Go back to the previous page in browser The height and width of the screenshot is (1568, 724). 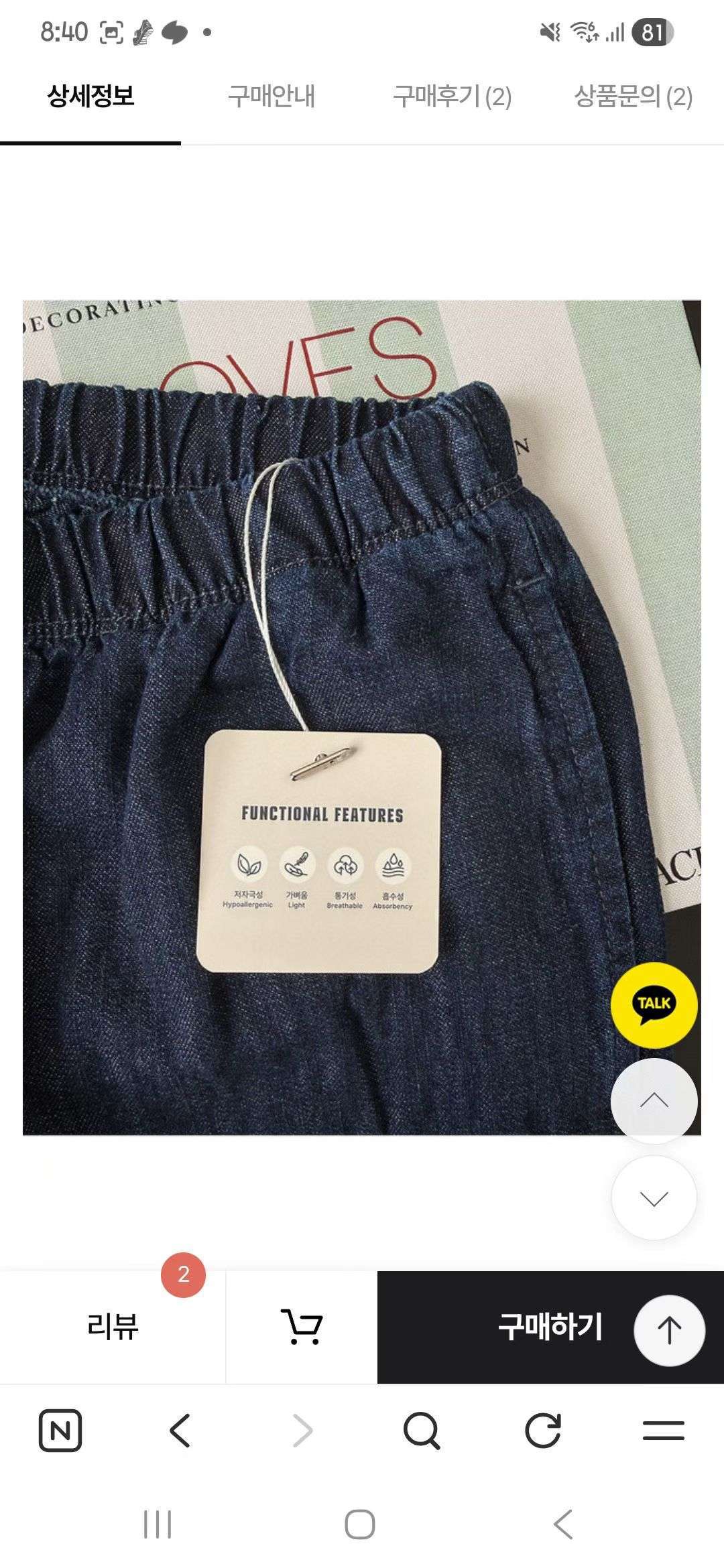click(x=180, y=1431)
